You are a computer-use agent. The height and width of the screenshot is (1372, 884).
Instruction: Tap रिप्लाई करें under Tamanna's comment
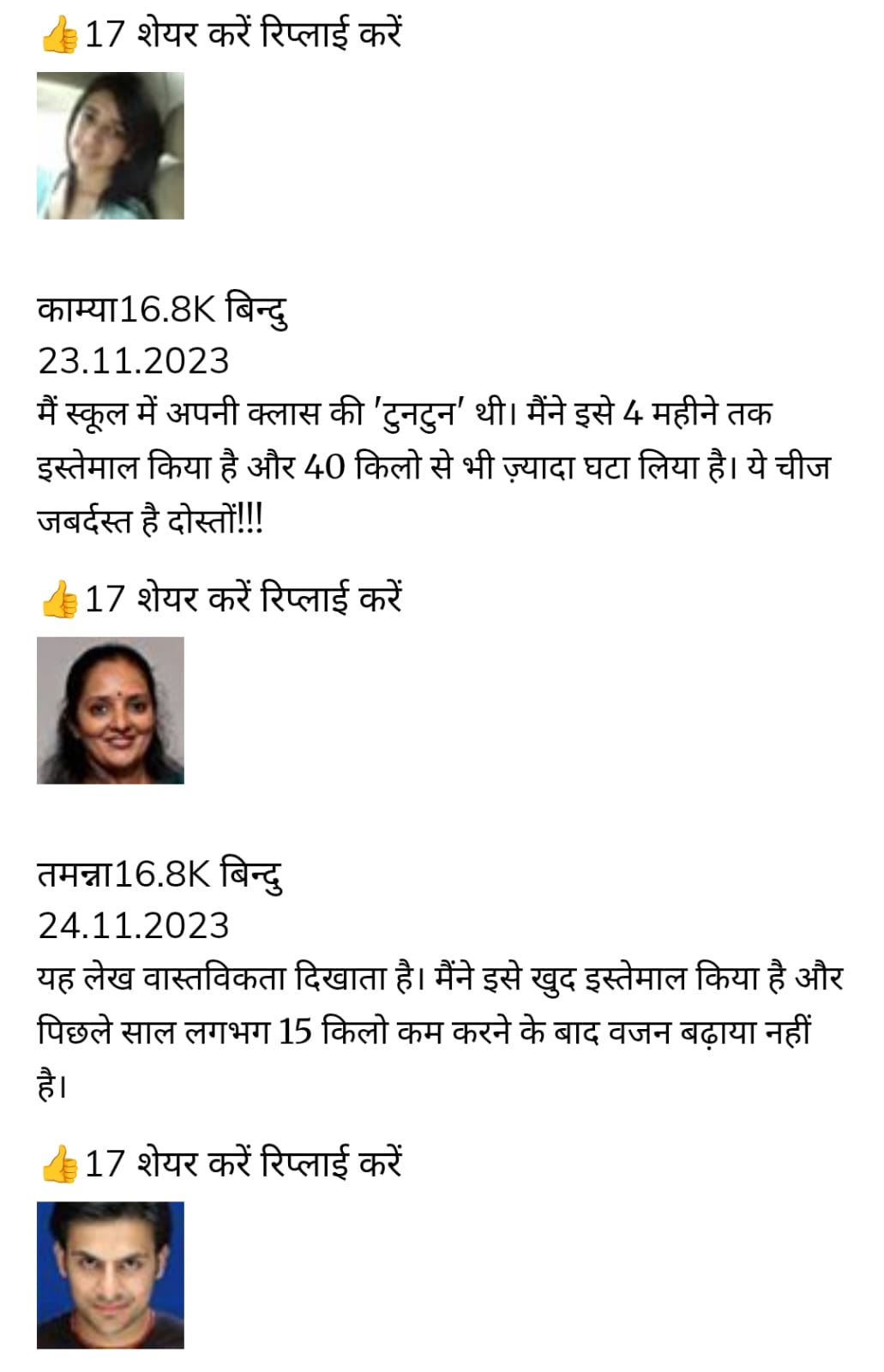(330, 1164)
